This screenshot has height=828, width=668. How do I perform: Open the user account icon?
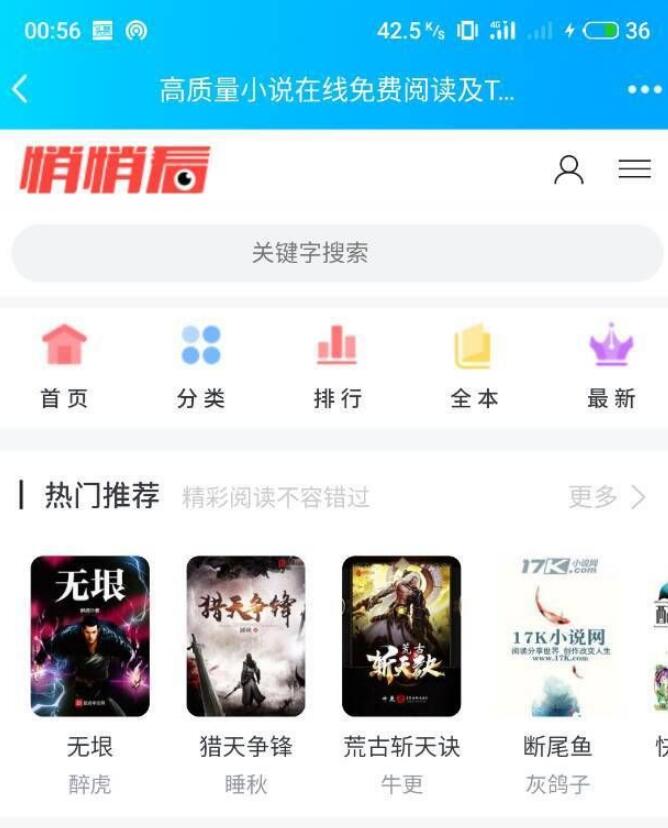pos(568,170)
